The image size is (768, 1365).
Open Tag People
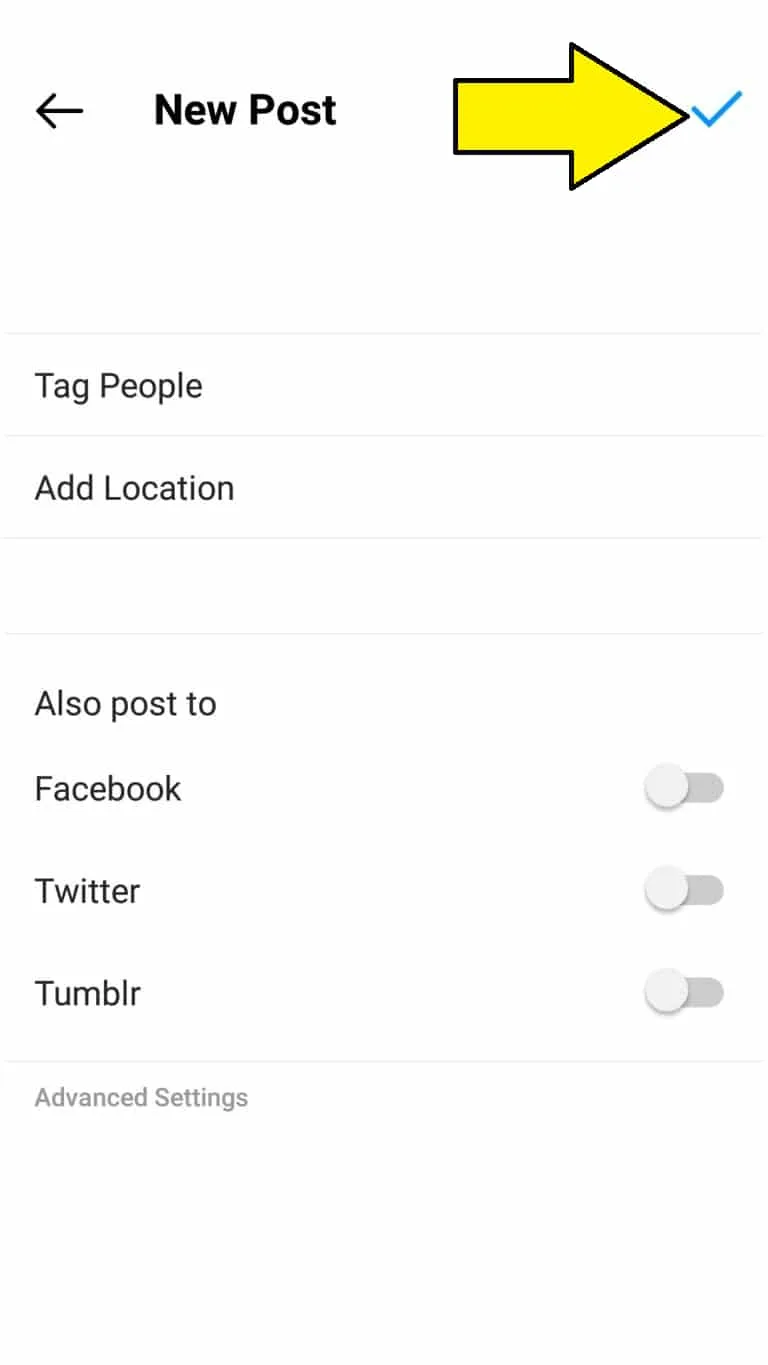point(119,386)
